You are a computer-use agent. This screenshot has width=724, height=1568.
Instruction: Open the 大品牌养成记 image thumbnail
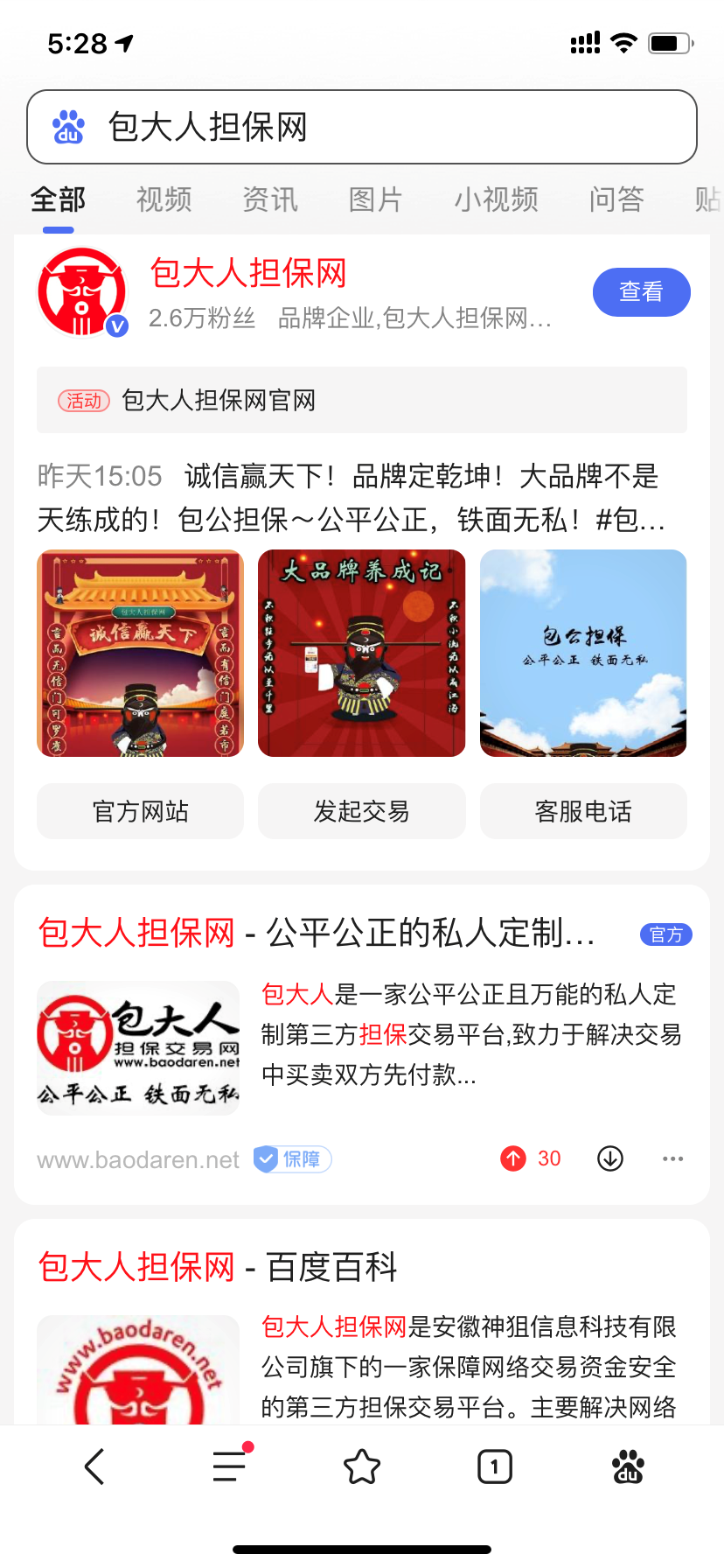pyautogui.click(x=361, y=653)
